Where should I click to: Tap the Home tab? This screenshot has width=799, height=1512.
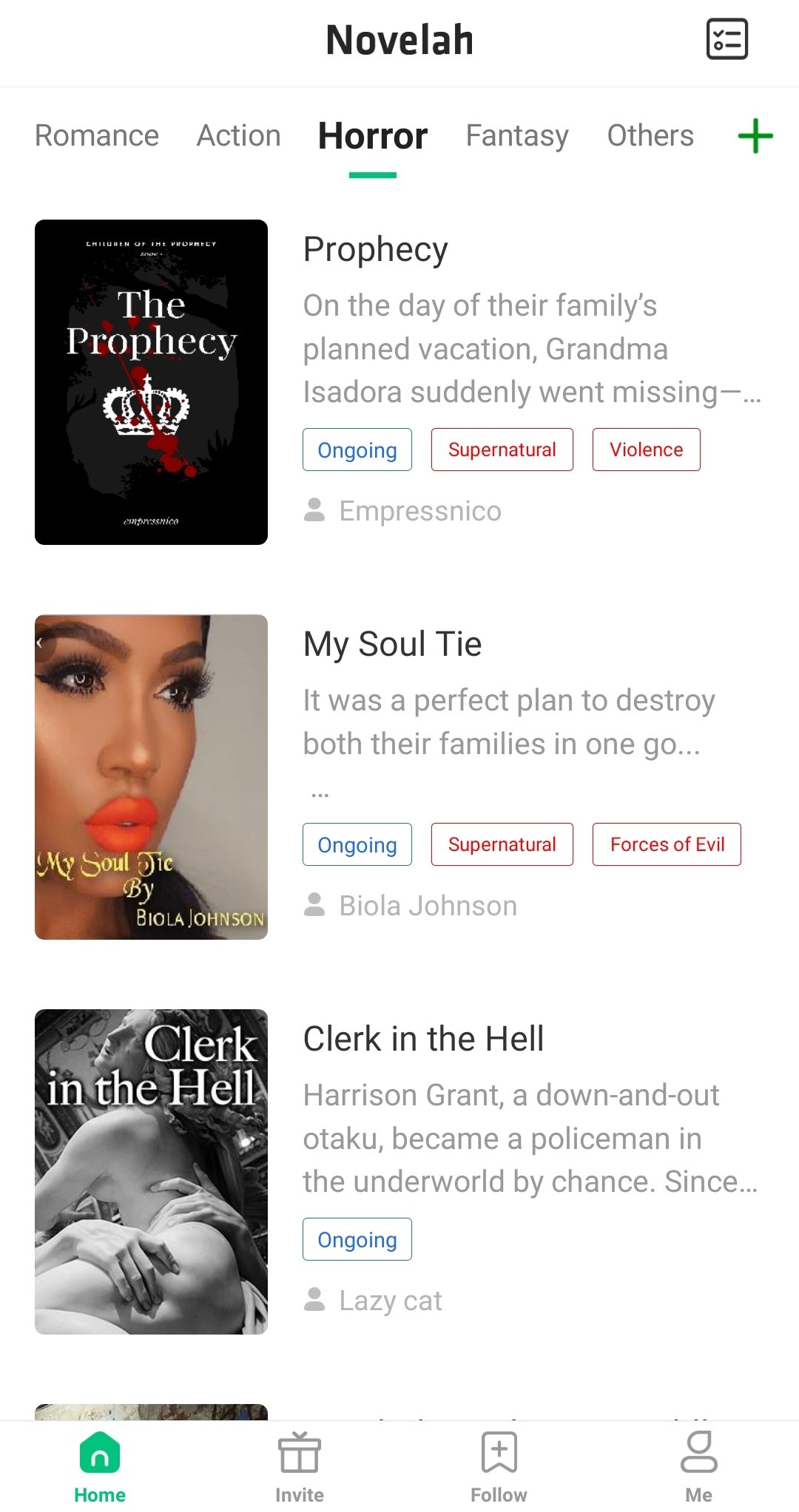(x=100, y=1467)
